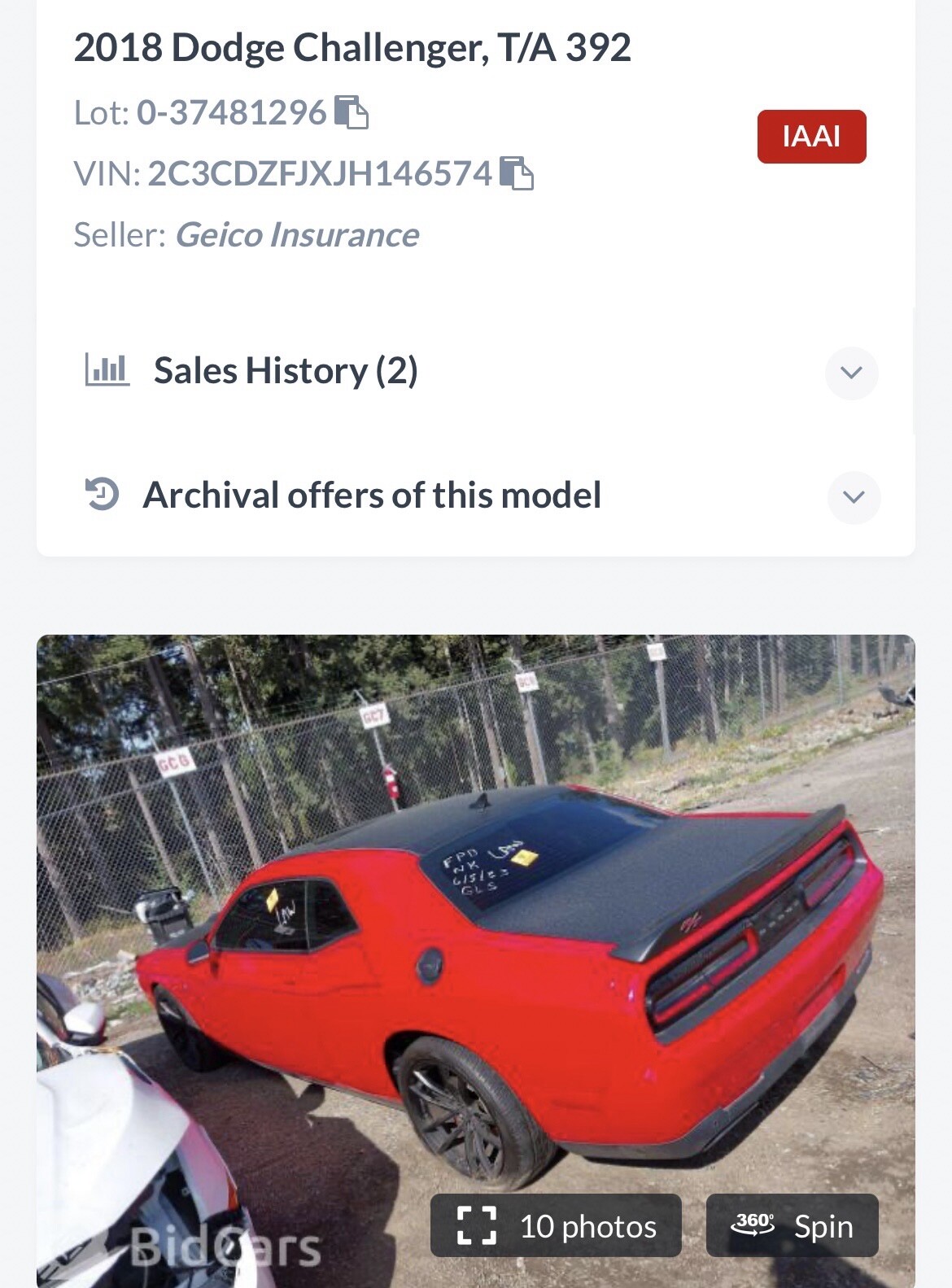Open the 10 photos gallery
Viewport: 952px width, 1288px height.
[556, 1225]
